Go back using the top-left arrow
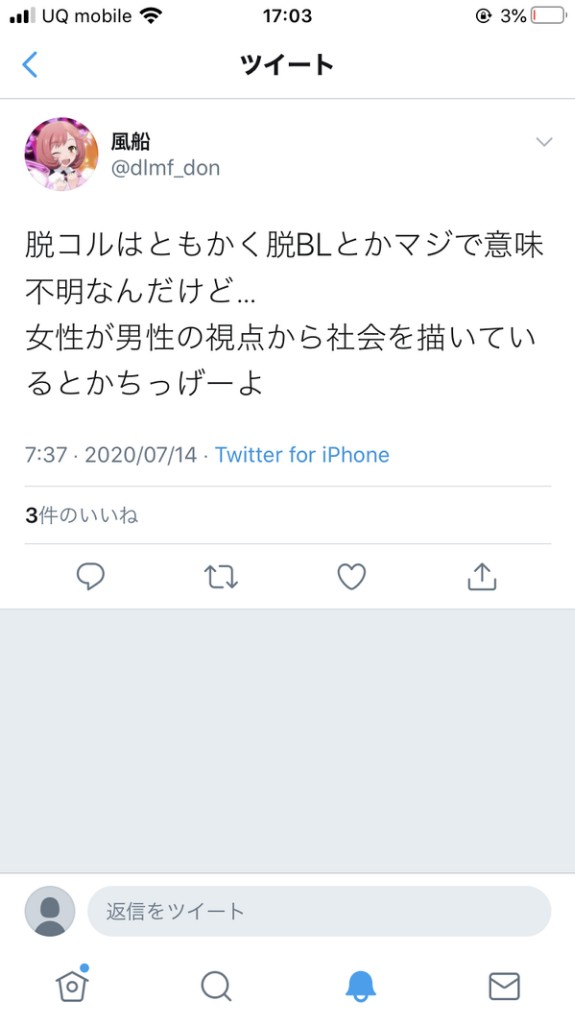Screen dimensions: 575x1024 pos(30,65)
